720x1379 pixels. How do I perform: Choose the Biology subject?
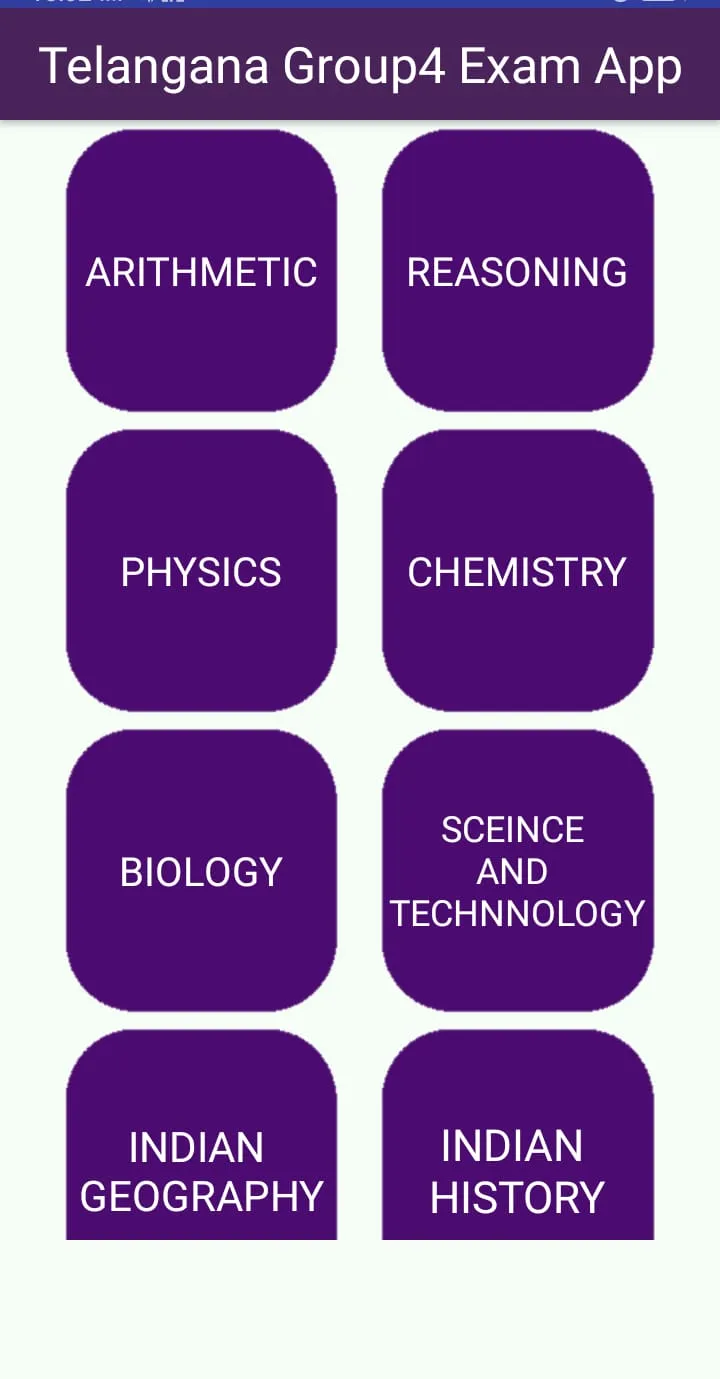point(201,870)
